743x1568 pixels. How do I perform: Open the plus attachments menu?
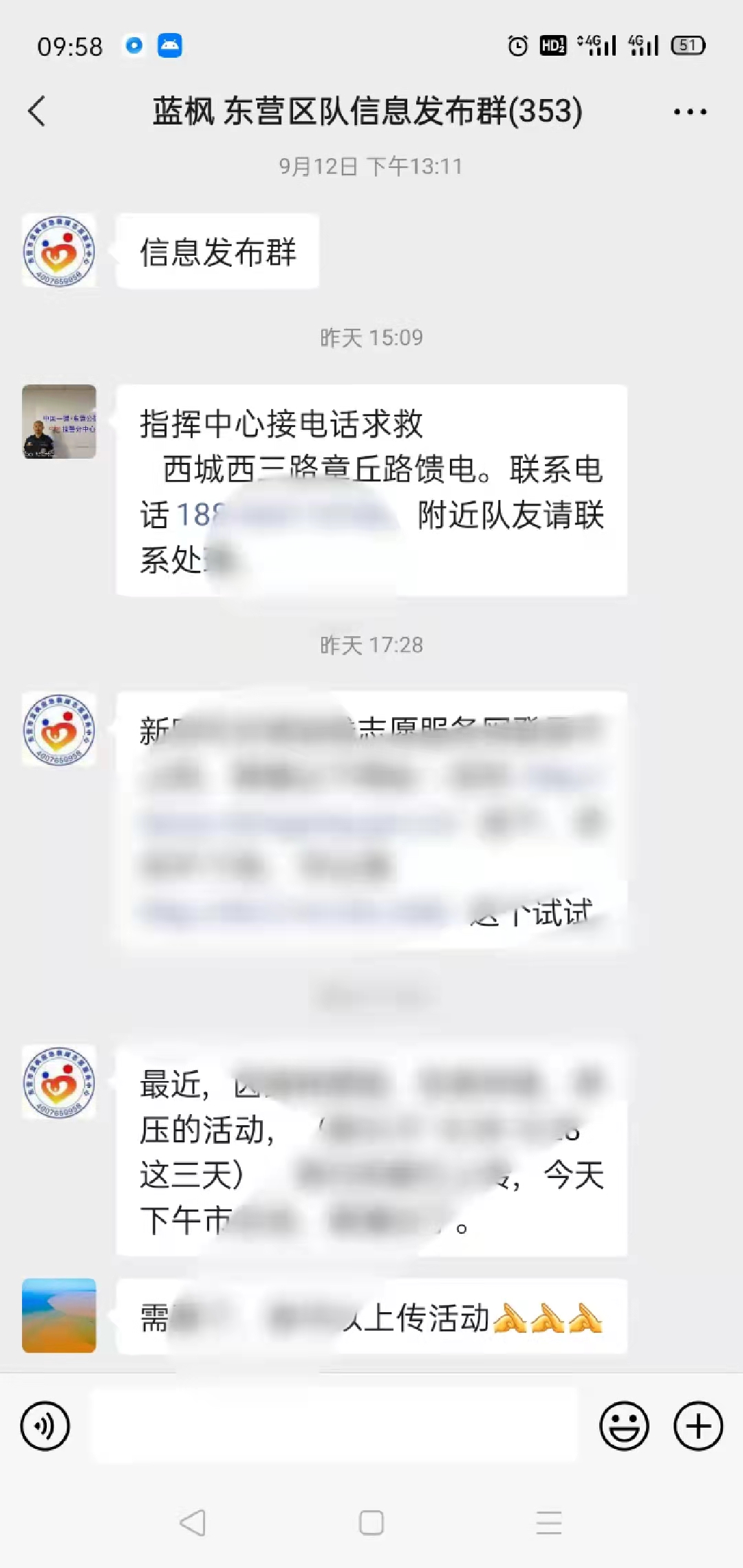pyautogui.click(x=698, y=1426)
